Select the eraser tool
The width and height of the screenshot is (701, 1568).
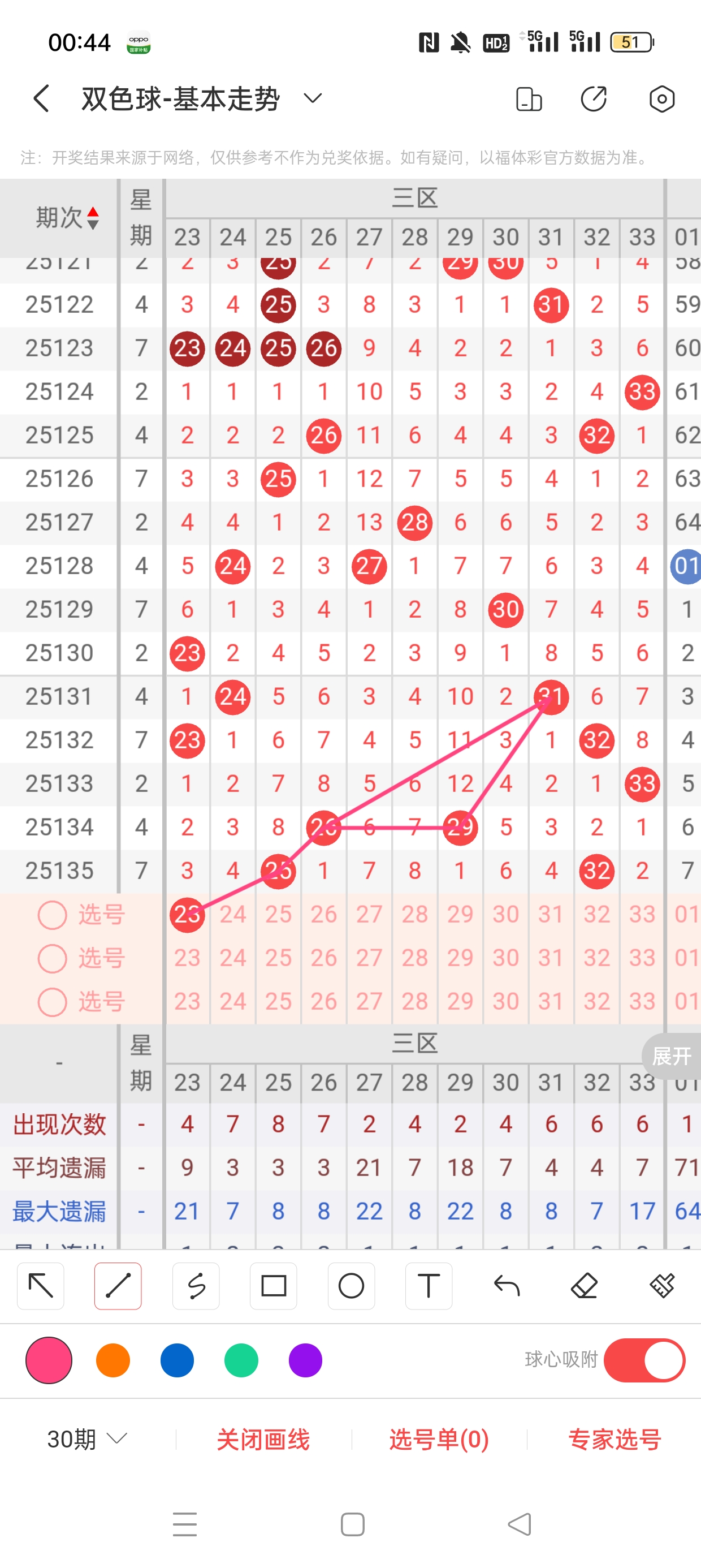584,1286
